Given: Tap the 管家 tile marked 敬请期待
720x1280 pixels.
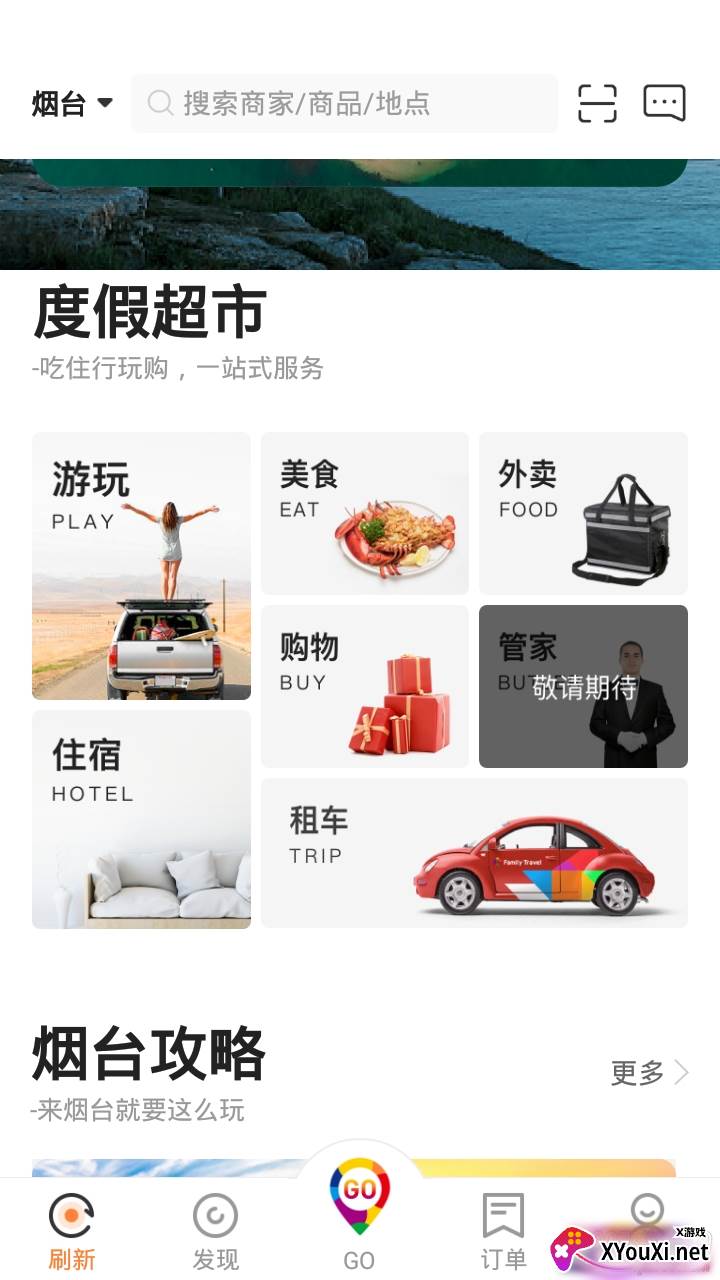Looking at the screenshot, I should [583, 686].
